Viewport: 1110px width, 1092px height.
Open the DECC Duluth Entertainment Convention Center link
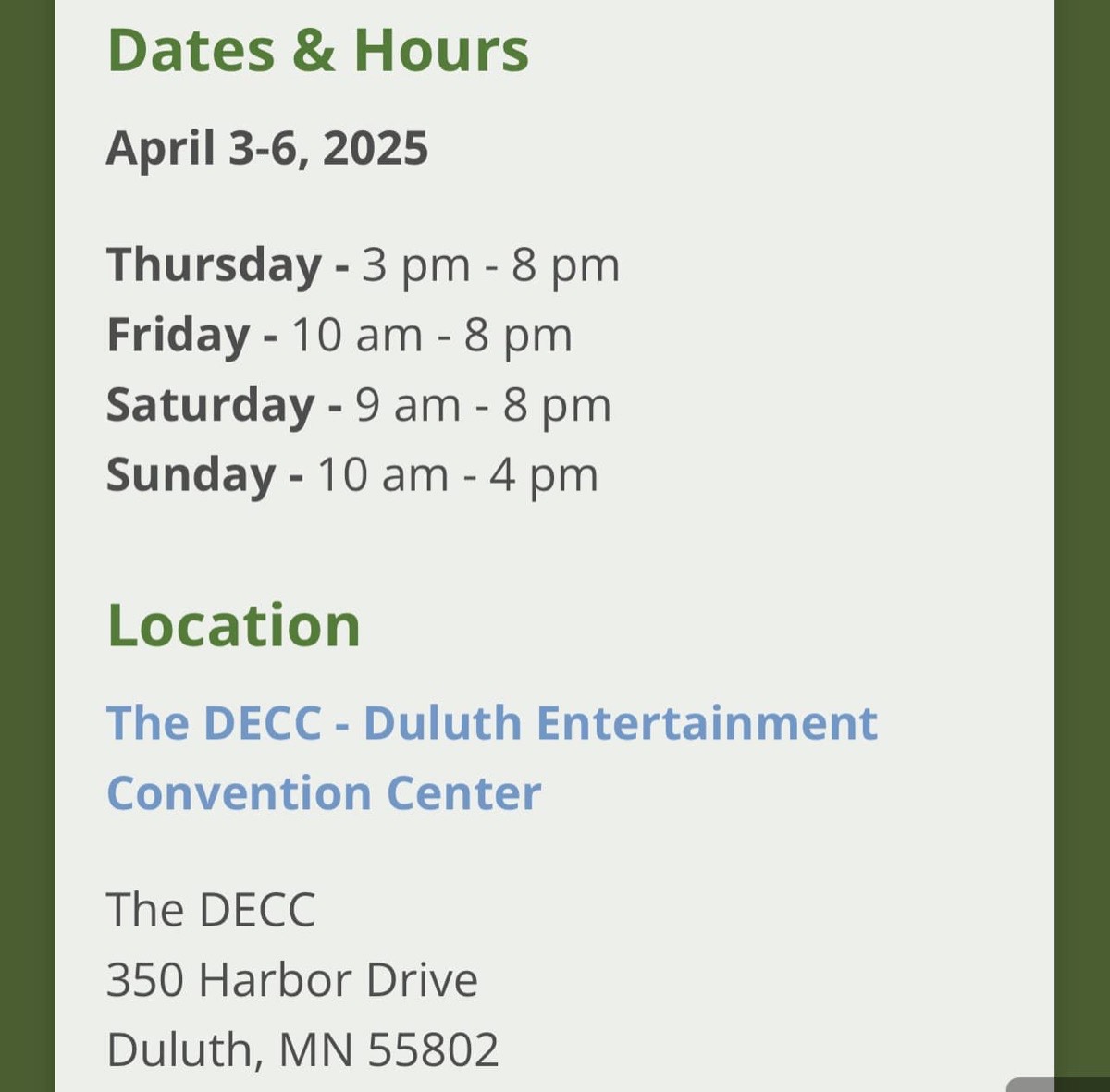coord(491,723)
